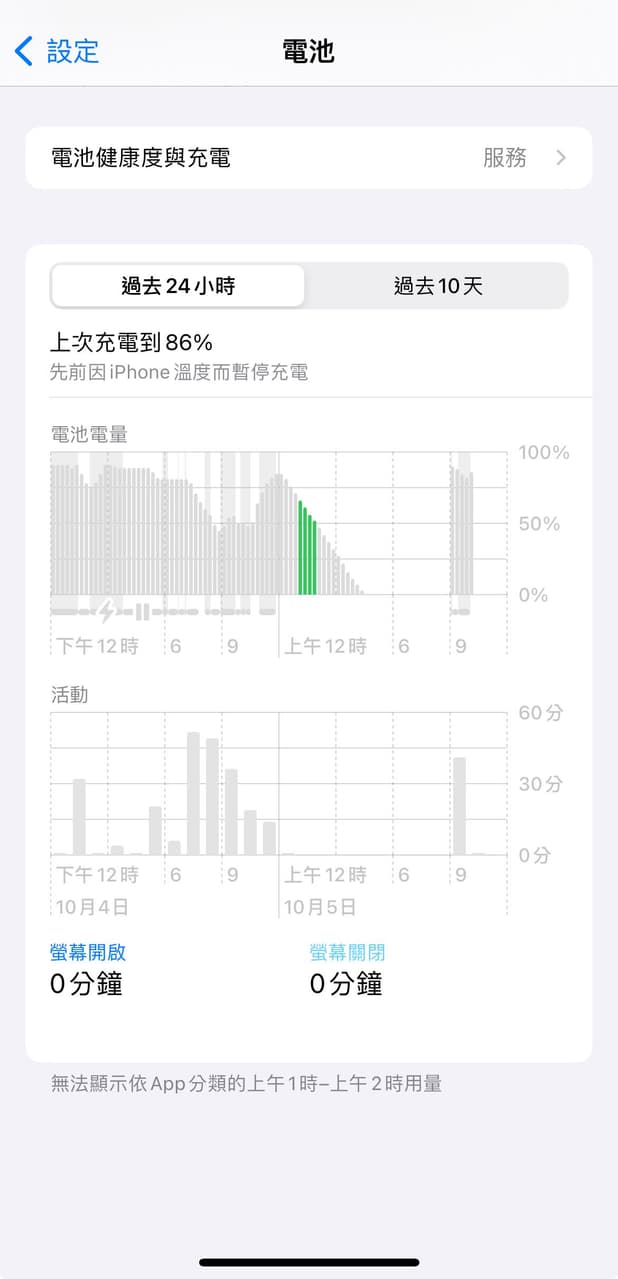The width and height of the screenshot is (618, 1279).
Task: Switch to 過去 24 小時 view
Action: click(x=178, y=287)
